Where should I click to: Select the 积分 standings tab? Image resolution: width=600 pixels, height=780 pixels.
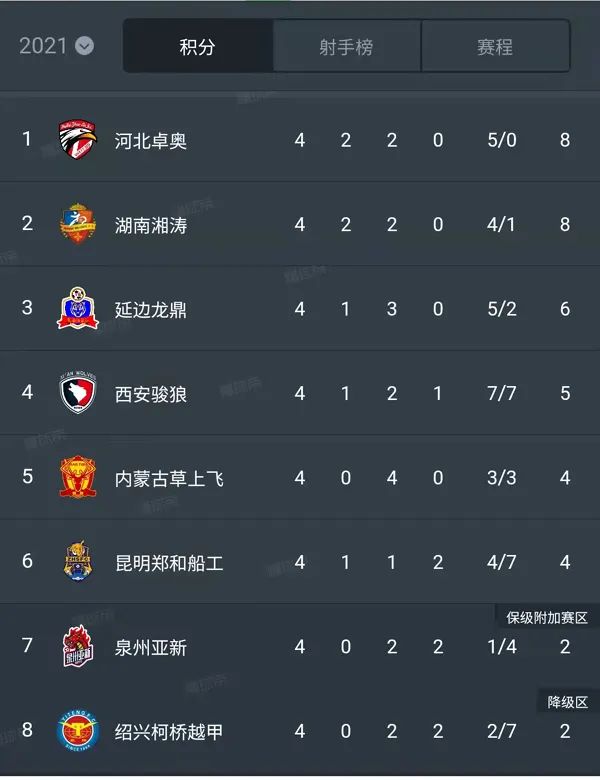197,46
